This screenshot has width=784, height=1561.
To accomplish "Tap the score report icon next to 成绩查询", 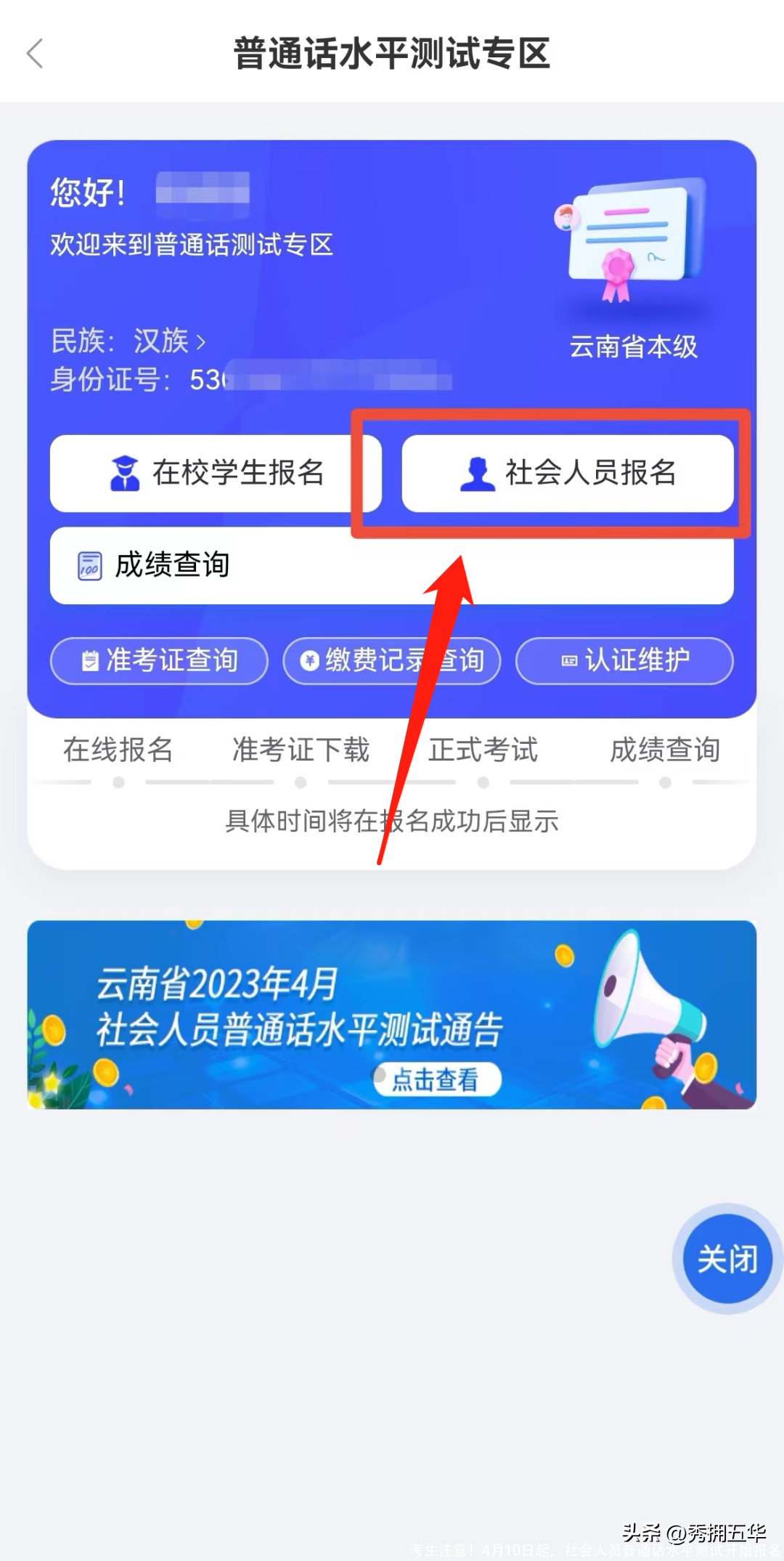I will point(89,565).
